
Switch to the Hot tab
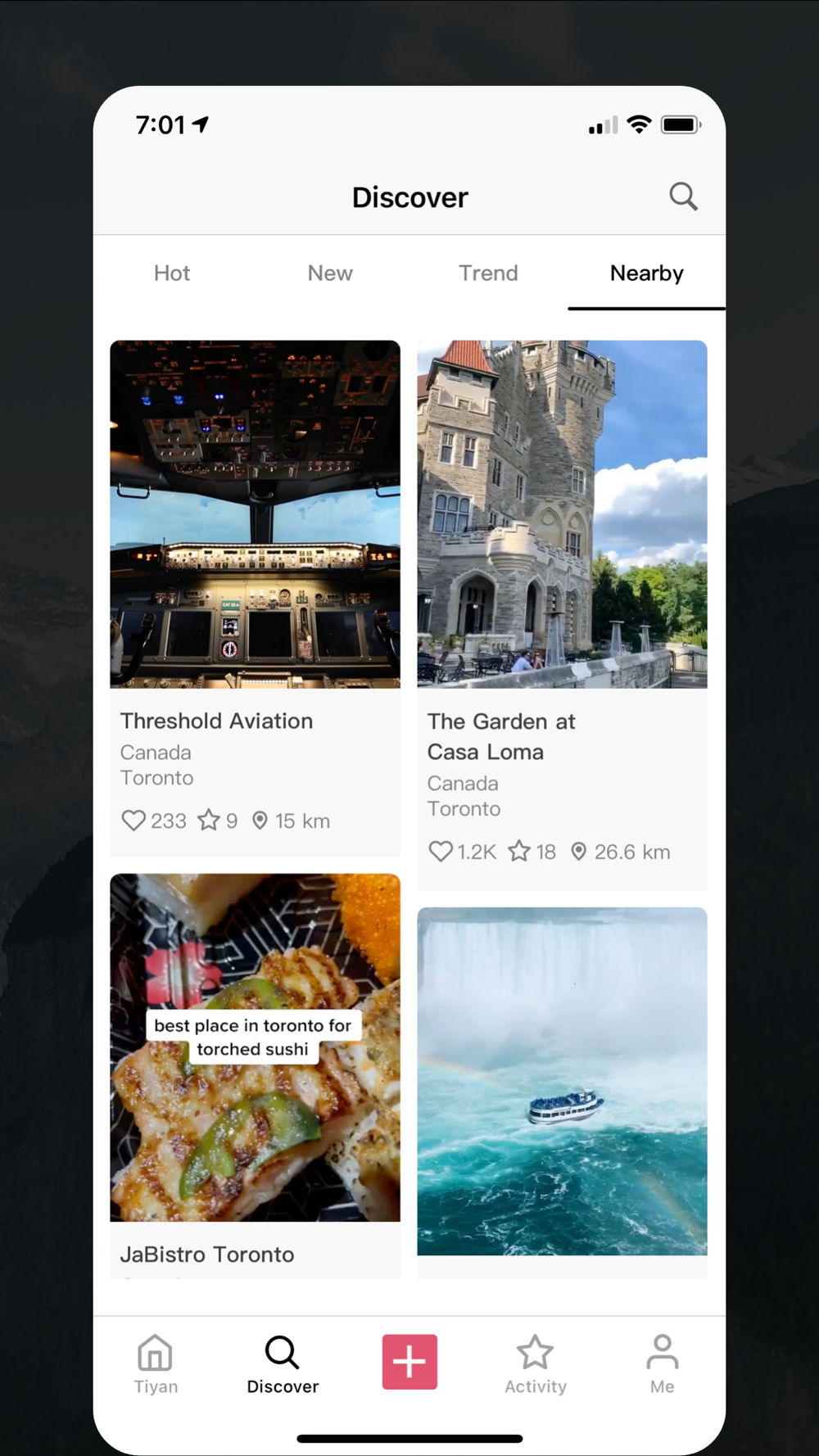(x=172, y=274)
